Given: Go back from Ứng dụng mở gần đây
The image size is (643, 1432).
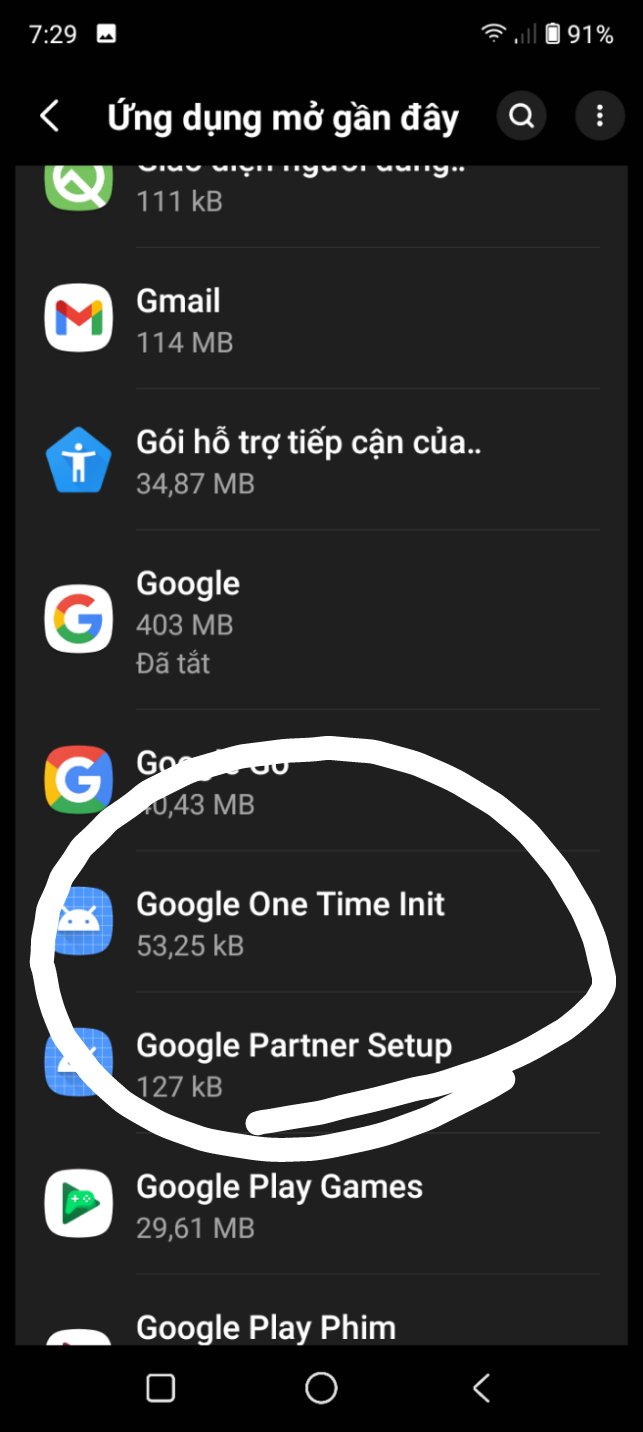Looking at the screenshot, I should pos(49,117).
